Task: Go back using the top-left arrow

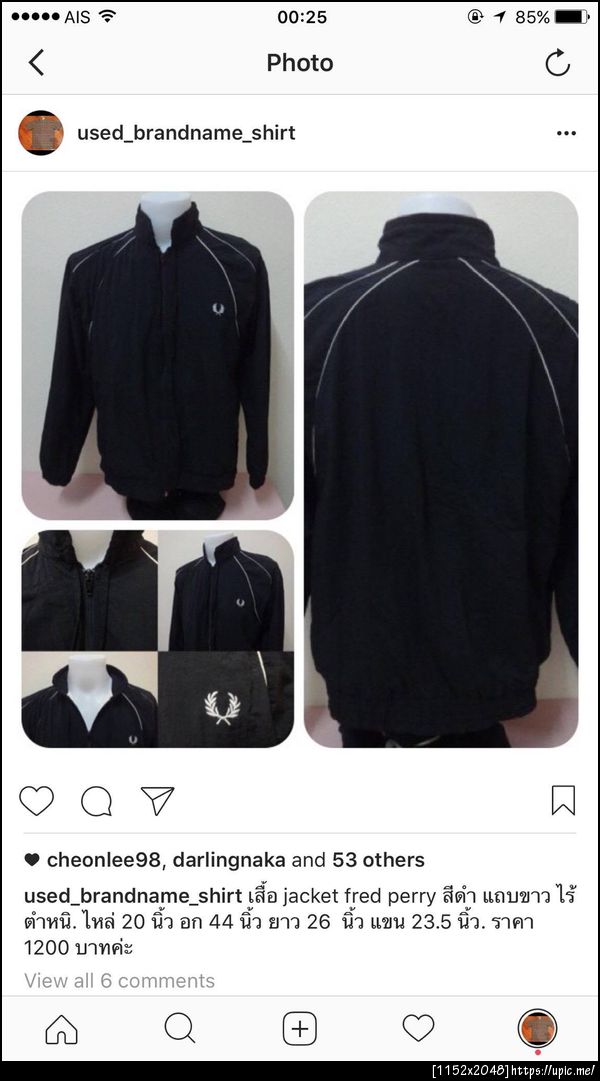Action: 36,63
